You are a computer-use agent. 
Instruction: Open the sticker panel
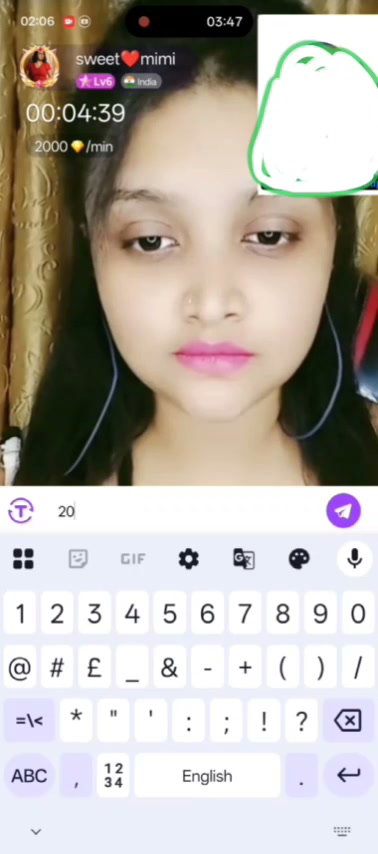tap(78, 559)
